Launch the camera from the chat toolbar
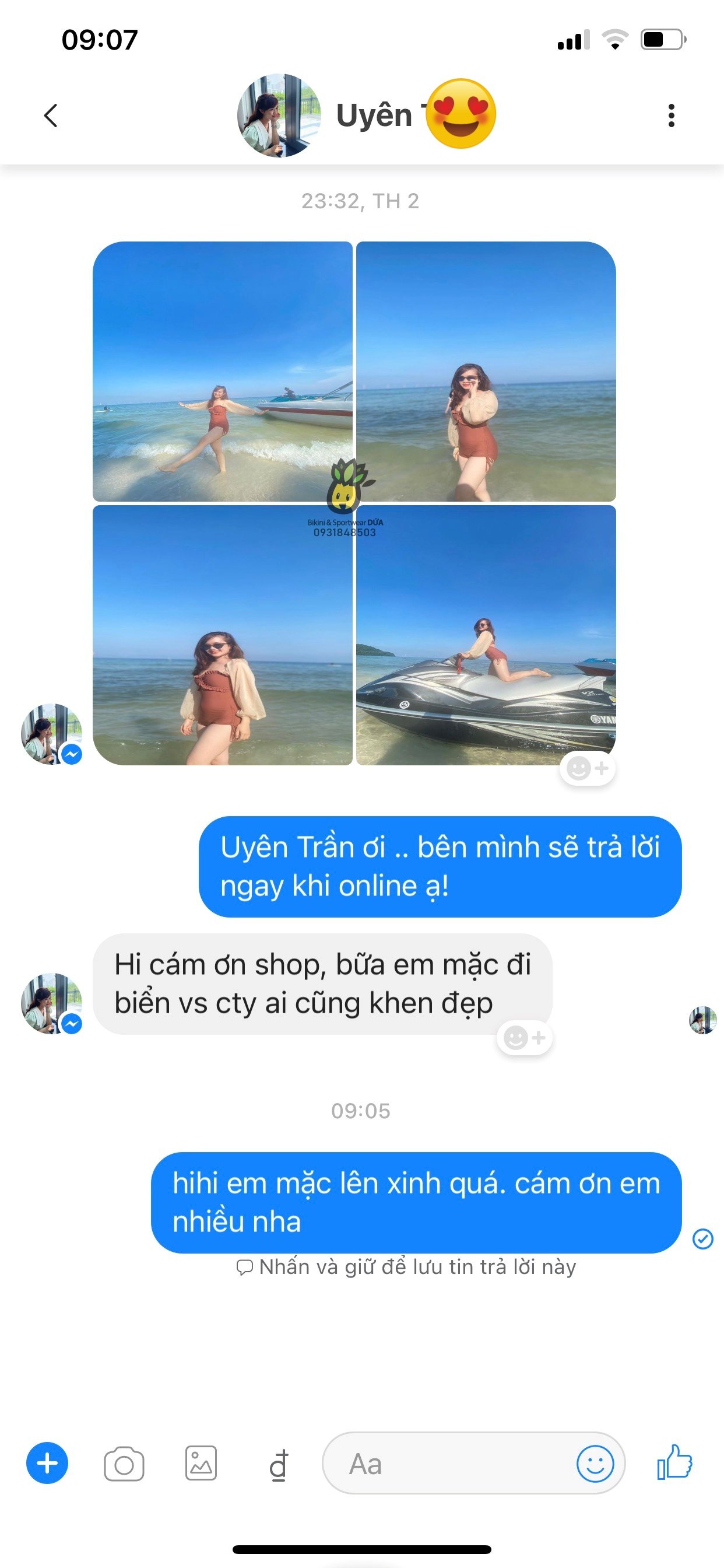724x1568 pixels. click(124, 1464)
